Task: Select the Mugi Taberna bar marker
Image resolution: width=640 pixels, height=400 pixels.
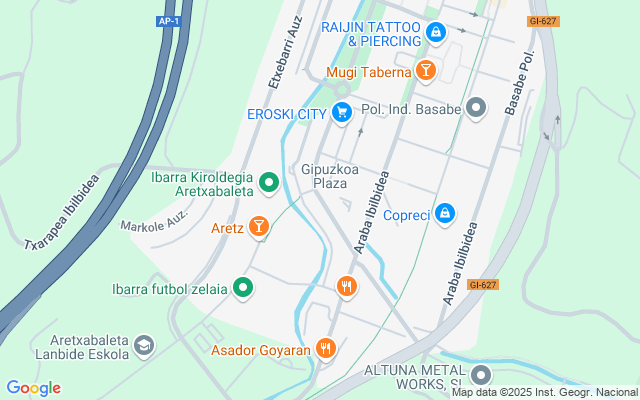Action: point(426,71)
